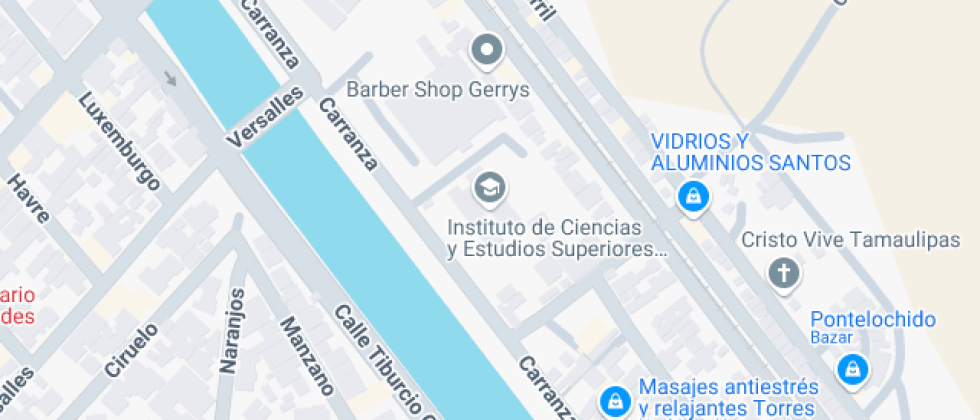
Task: Tap the Vidrios y Aluminios Santos shop pin
Action: (692, 196)
